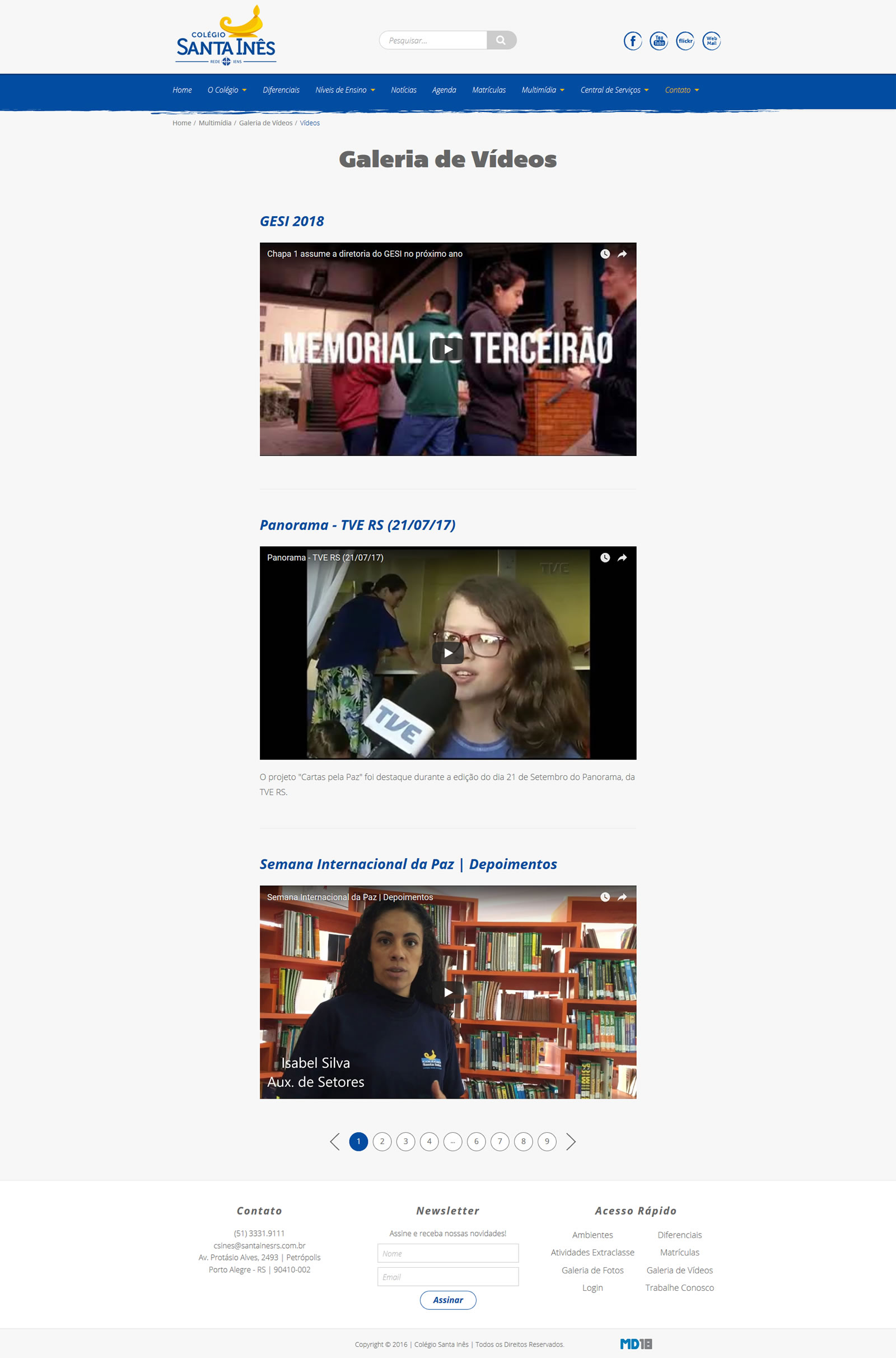This screenshot has width=896, height=1358.
Task: Tap the Assinar button
Action: (x=447, y=1300)
